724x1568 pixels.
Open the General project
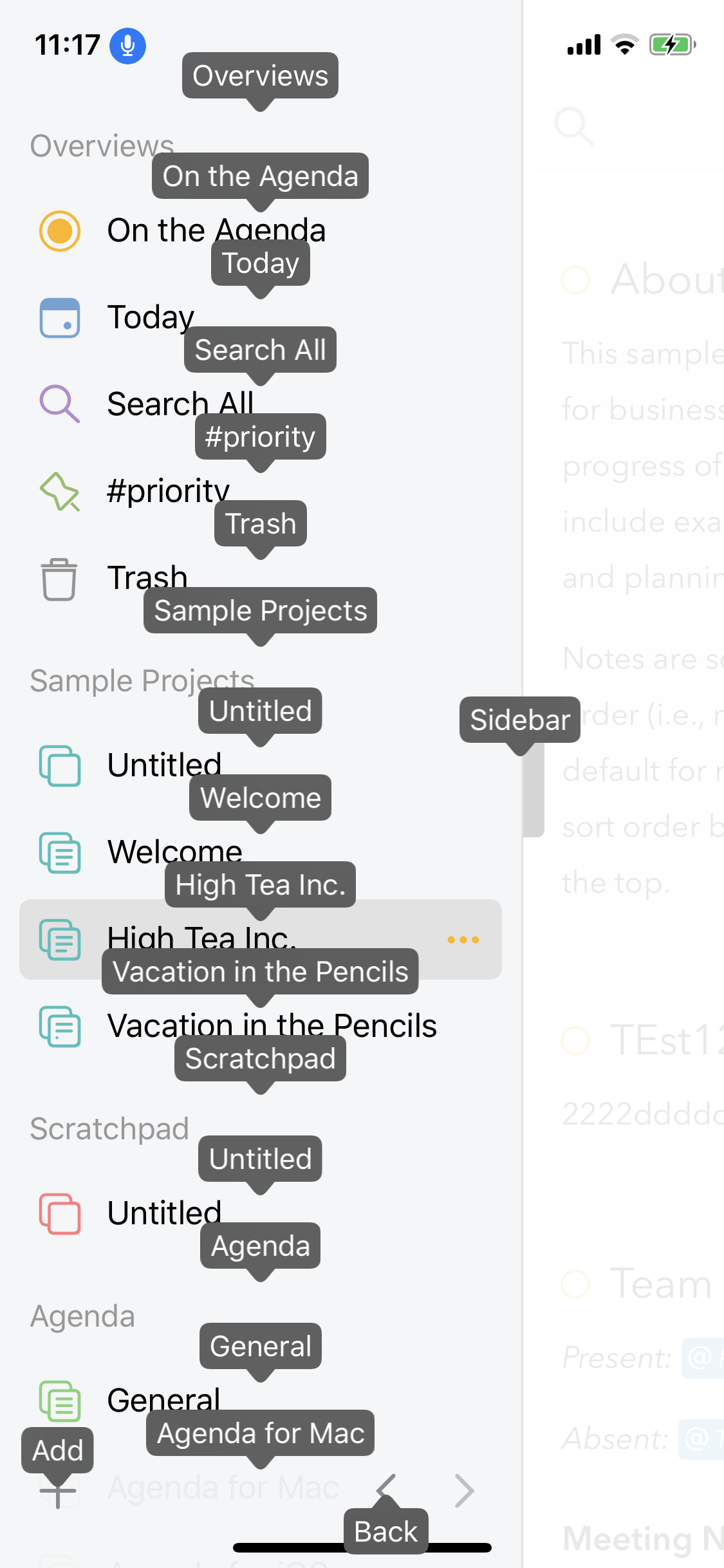click(261, 1401)
